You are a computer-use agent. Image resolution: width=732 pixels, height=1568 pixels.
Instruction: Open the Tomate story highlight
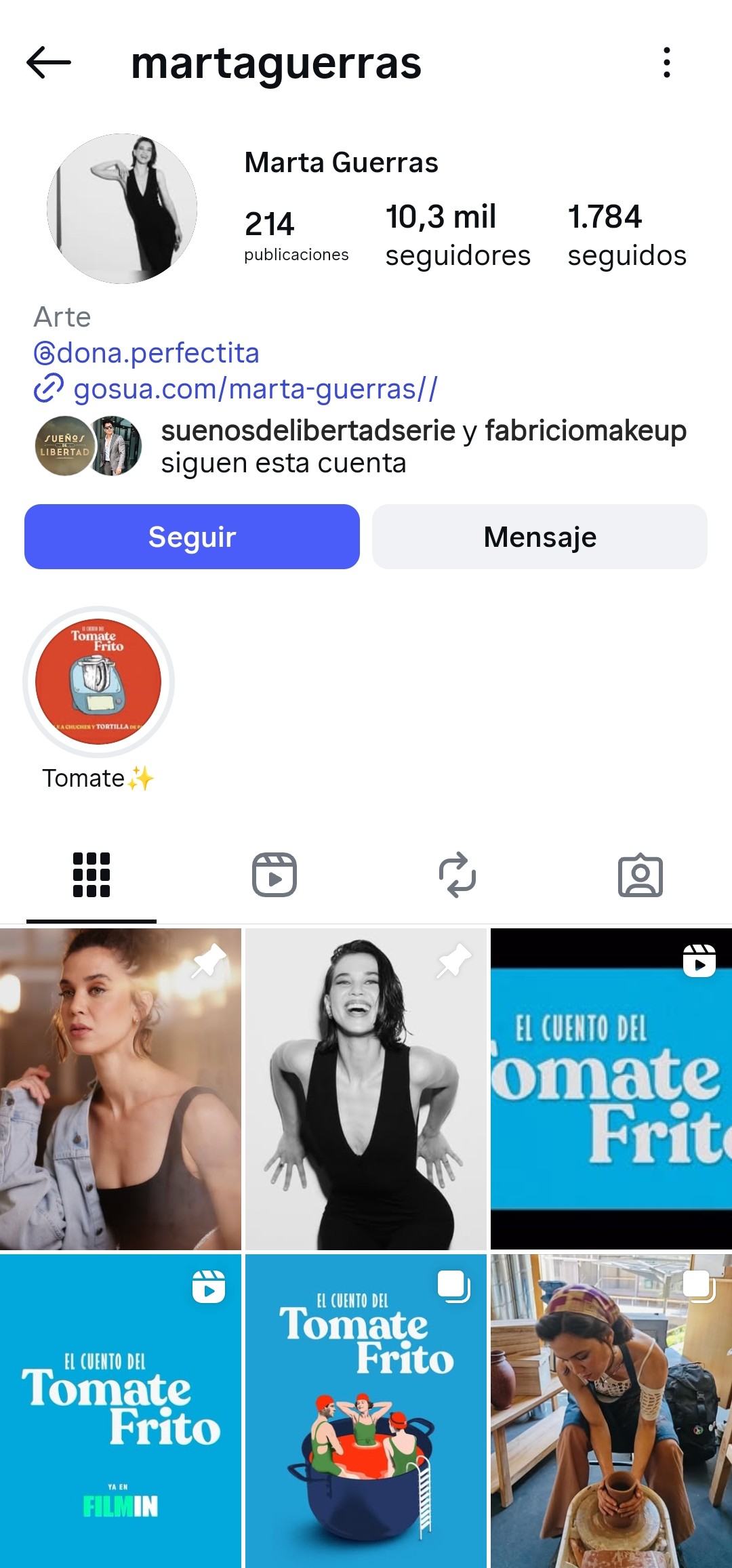pos(98,682)
